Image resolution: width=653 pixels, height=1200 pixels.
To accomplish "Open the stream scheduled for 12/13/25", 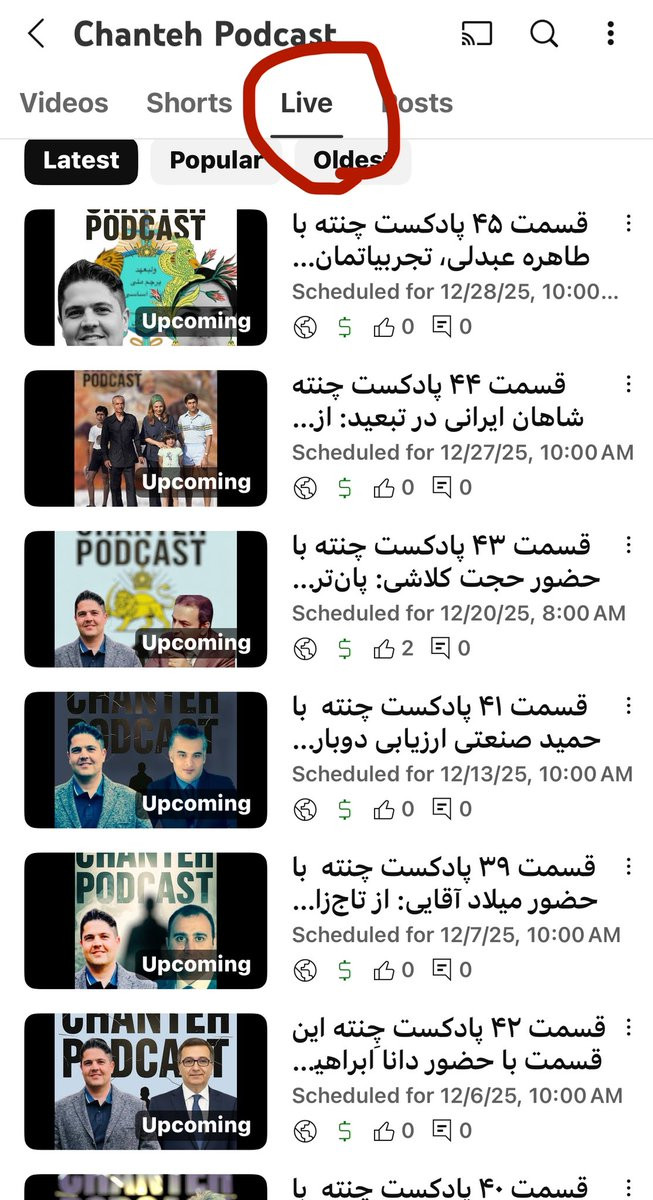I will point(146,760).
